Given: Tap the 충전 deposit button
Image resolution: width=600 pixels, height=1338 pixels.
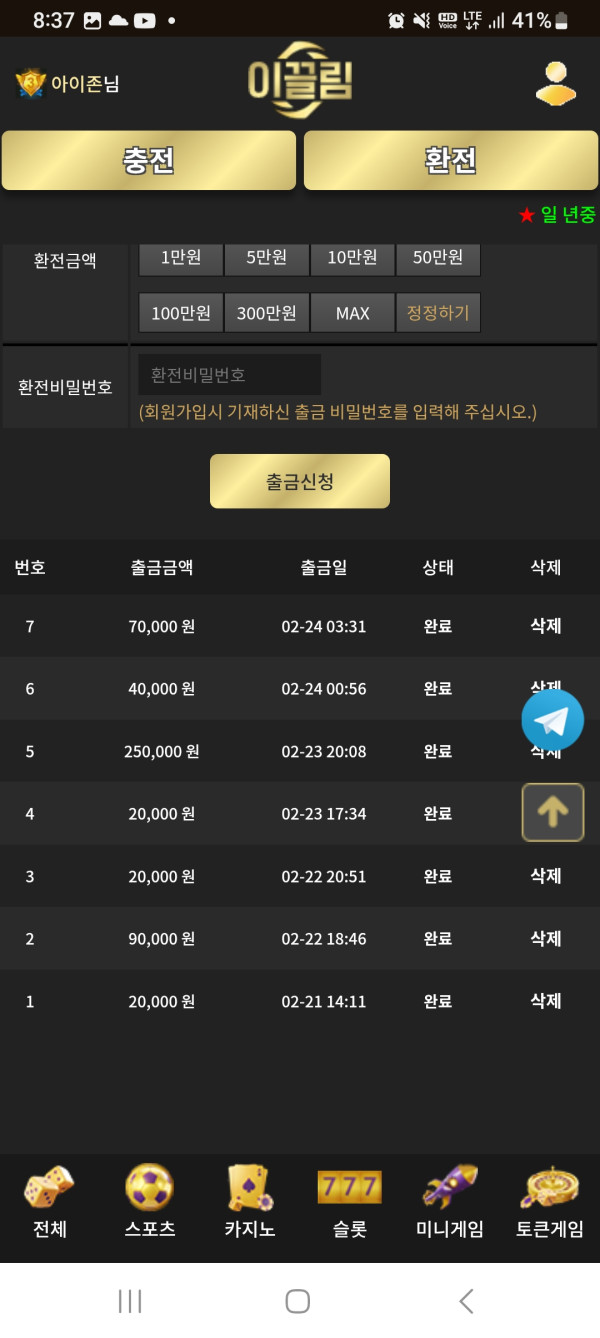Looking at the screenshot, I should pyautogui.click(x=149, y=160).
